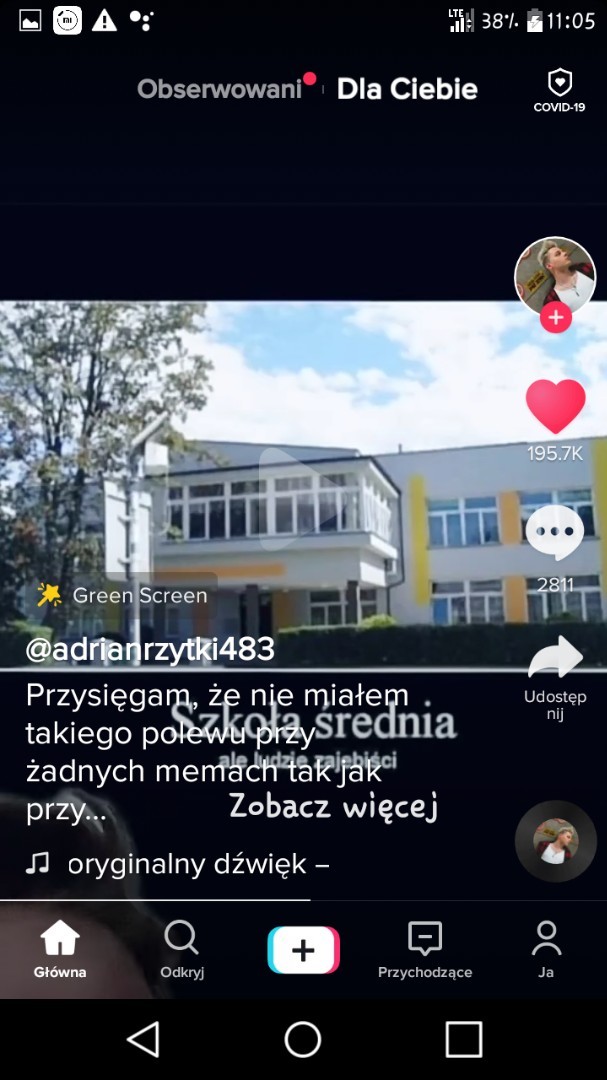Open the creator's profile picture
Viewport: 607px width, 1080px height.
(x=555, y=275)
